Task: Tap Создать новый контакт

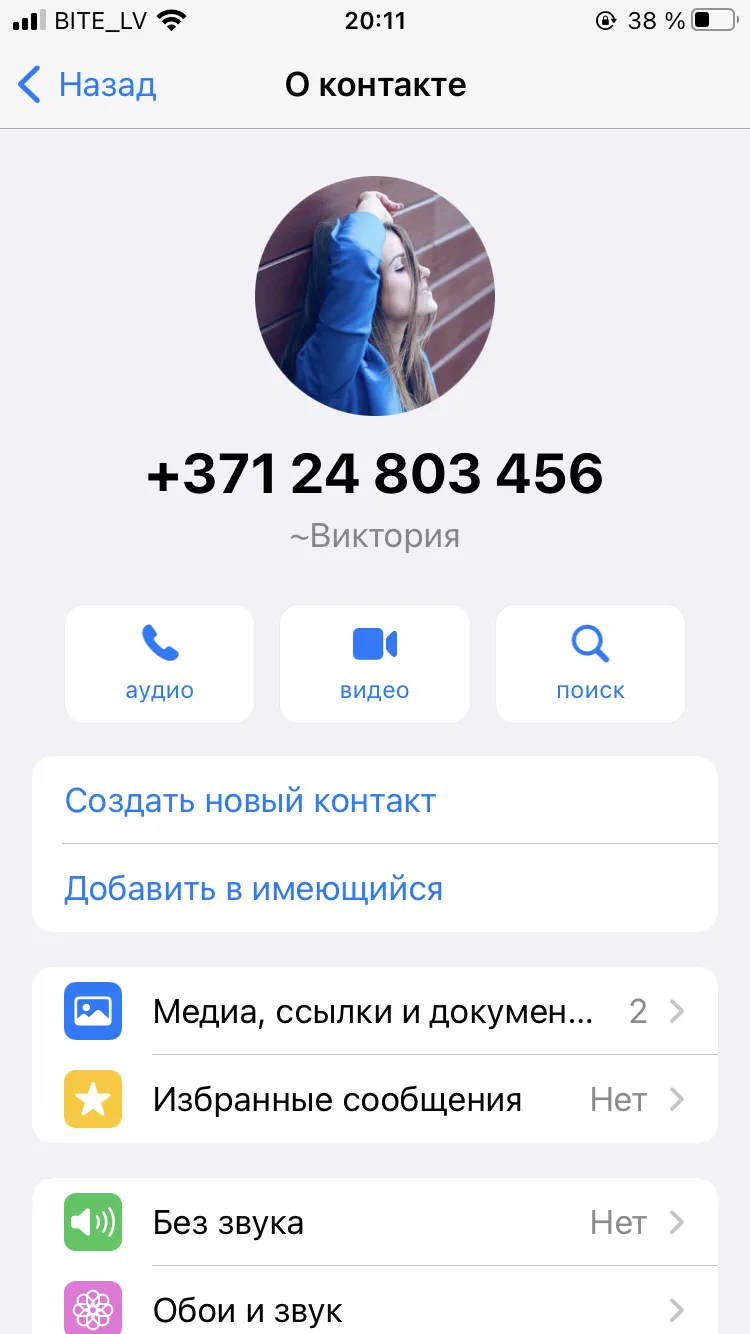Action: [x=375, y=800]
